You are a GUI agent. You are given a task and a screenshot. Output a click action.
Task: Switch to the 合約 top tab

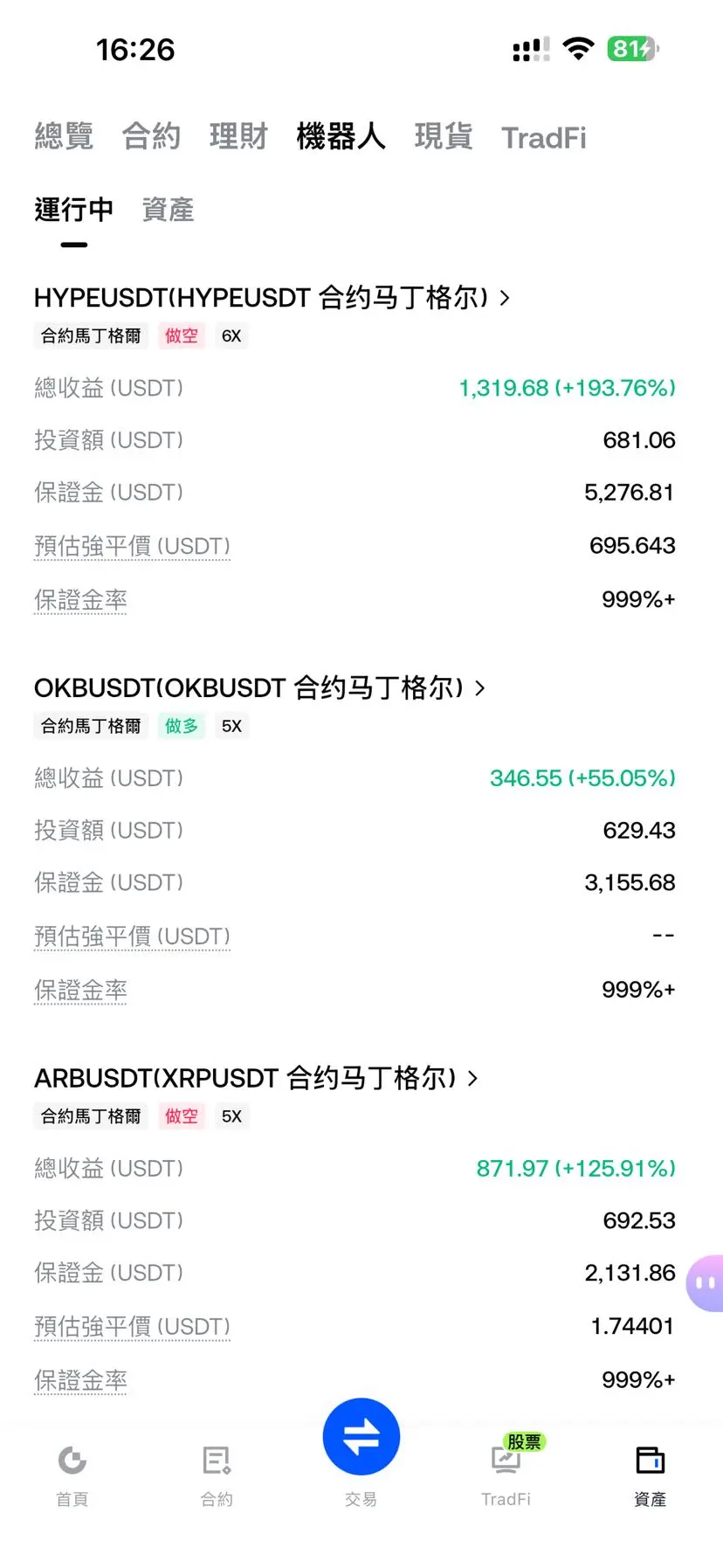point(151,137)
